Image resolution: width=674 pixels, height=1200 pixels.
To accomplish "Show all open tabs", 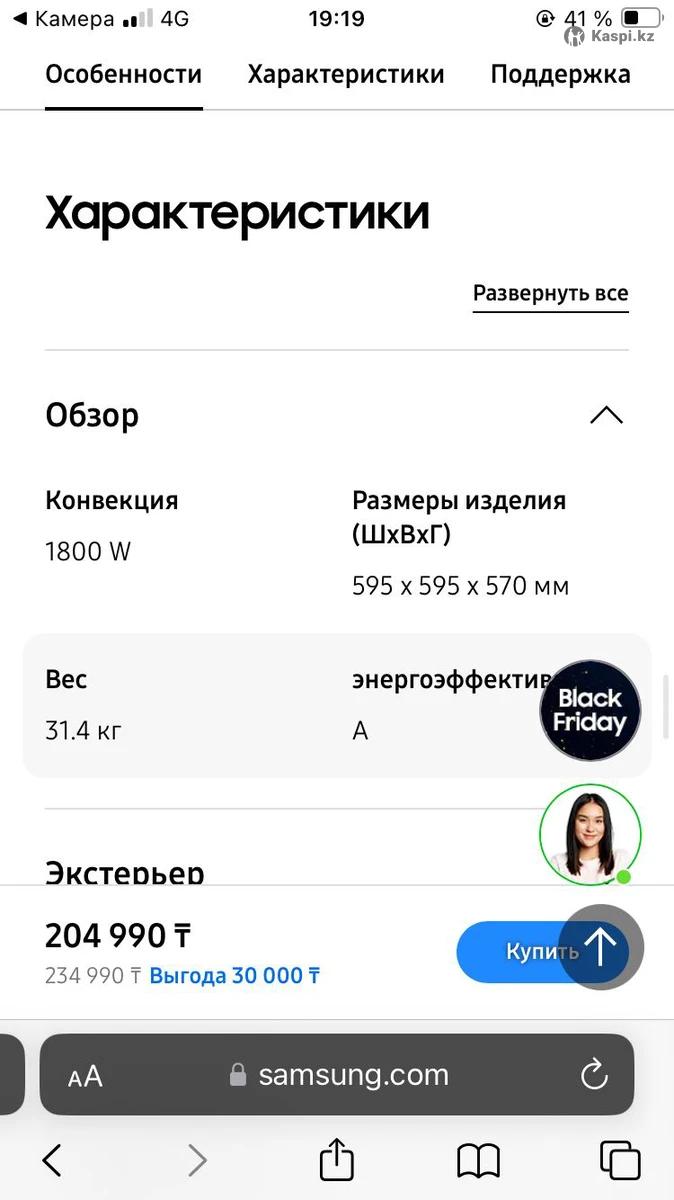I will point(620,1160).
